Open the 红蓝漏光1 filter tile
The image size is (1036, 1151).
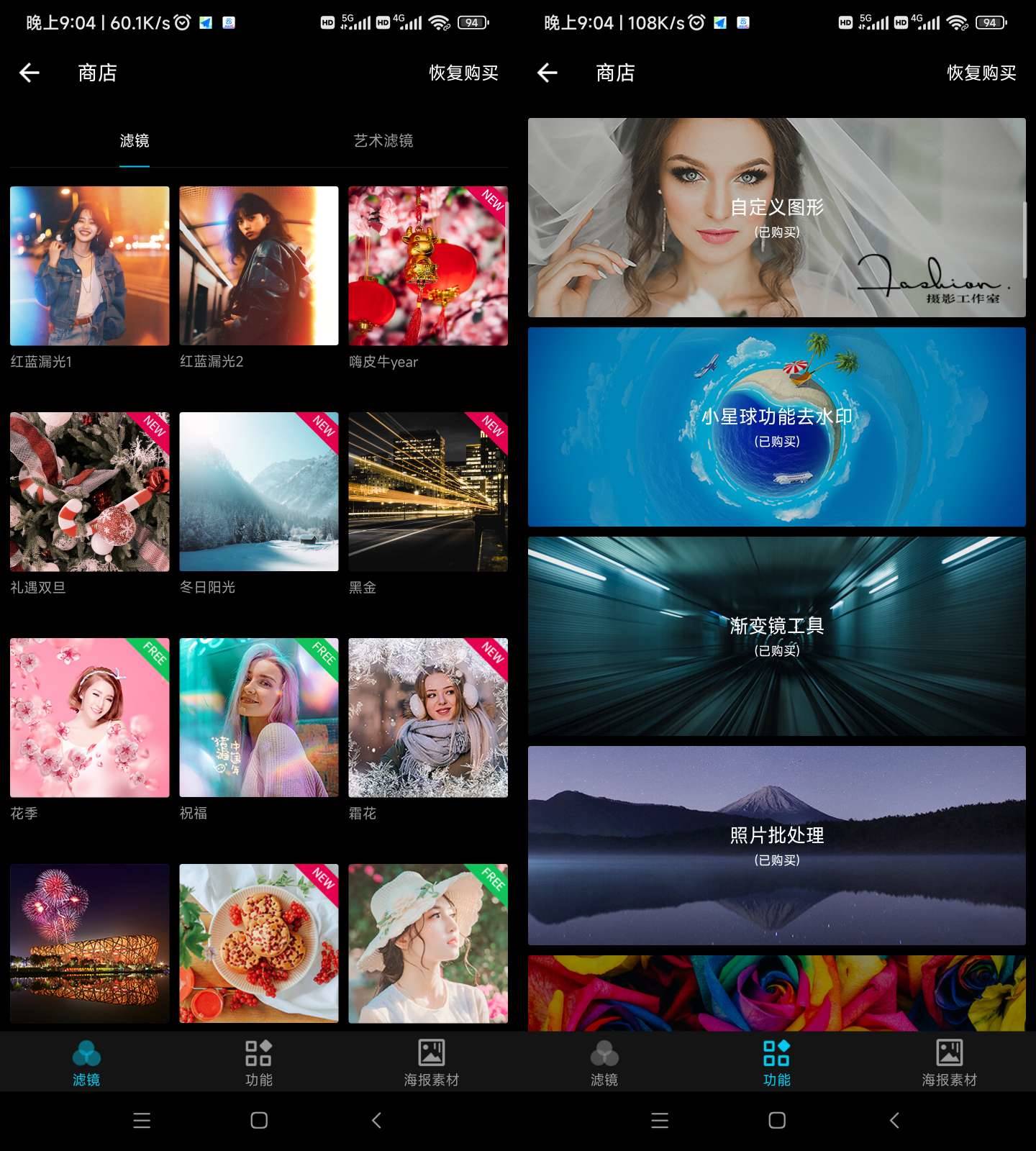click(x=90, y=266)
